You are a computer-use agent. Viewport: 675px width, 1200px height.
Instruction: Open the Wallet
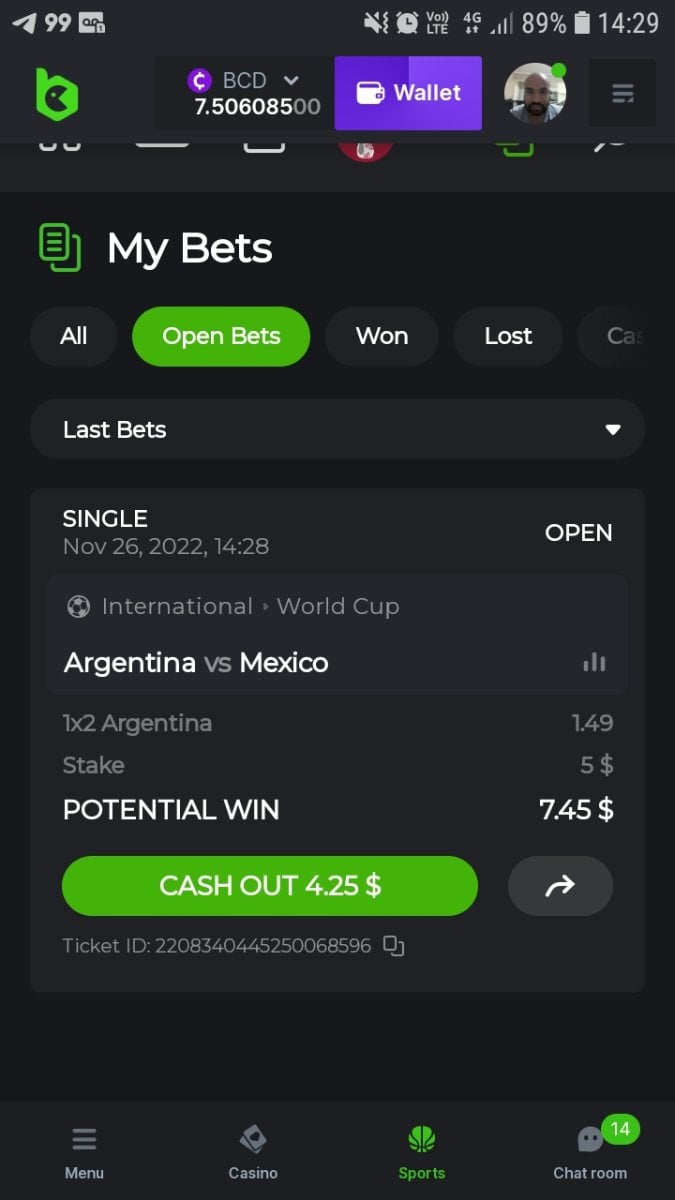(x=408, y=93)
